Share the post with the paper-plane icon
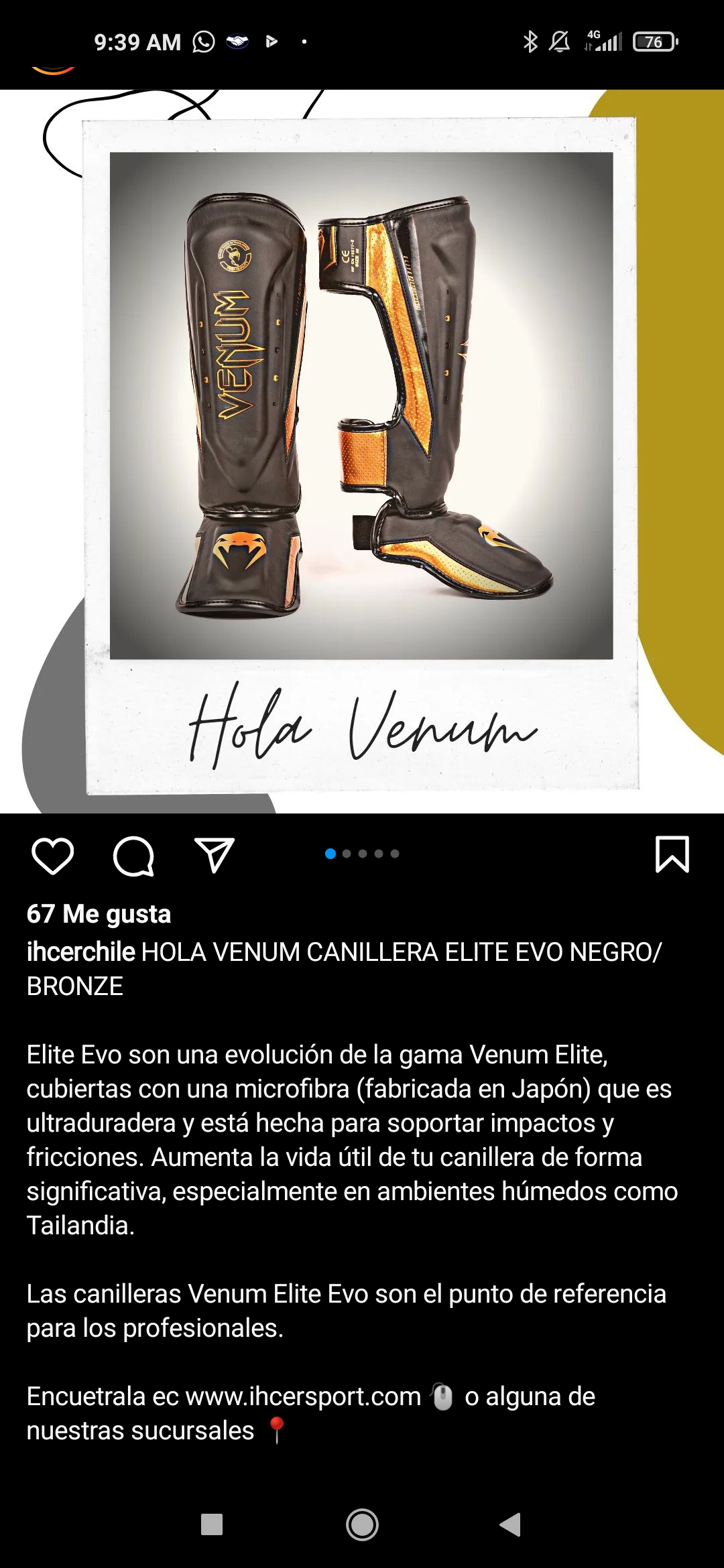724x1568 pixels. point(215,854)
